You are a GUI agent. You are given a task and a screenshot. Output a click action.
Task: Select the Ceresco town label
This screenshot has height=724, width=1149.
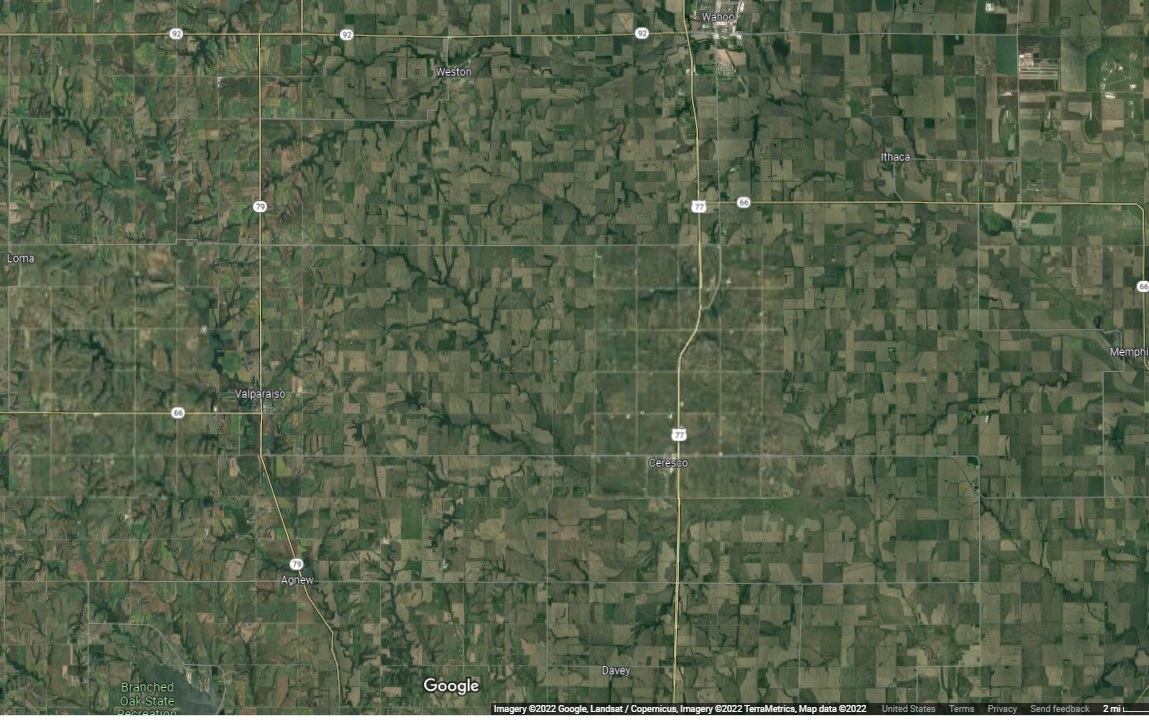668,463
